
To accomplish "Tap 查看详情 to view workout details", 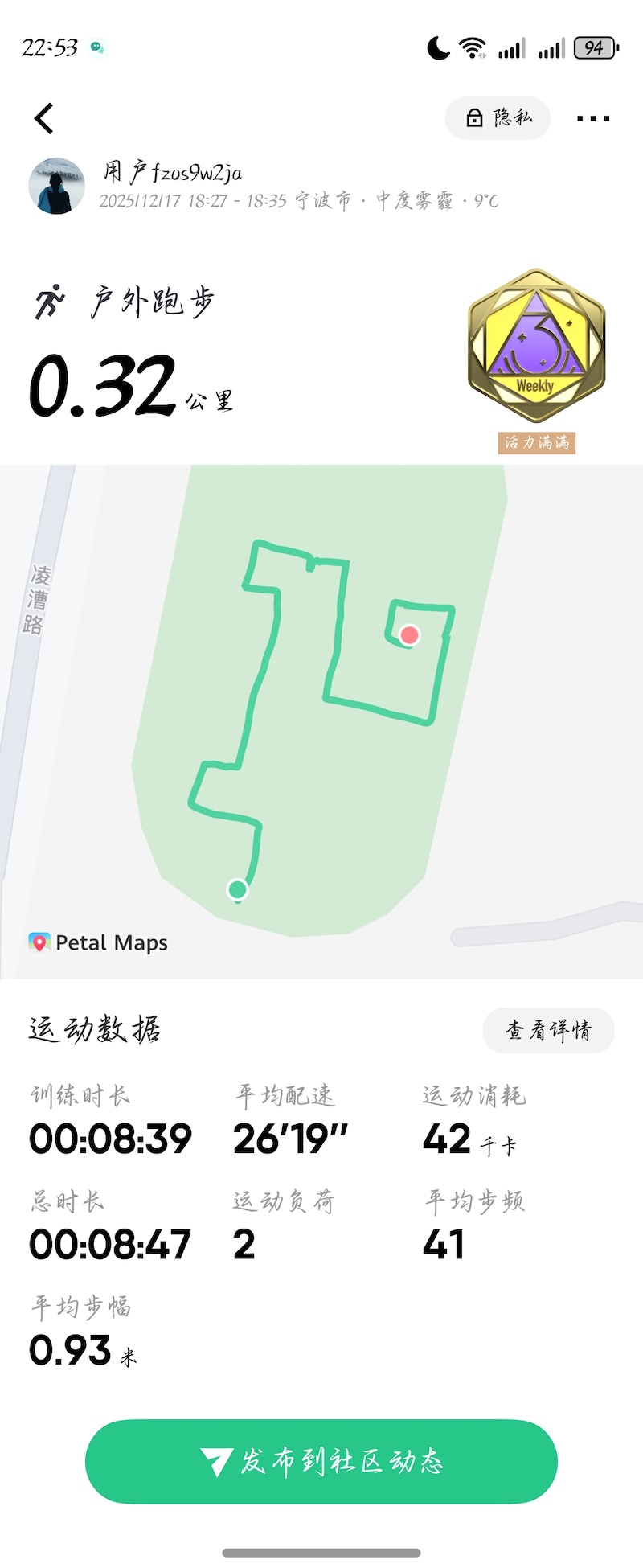I will [x=548, y=1030].
